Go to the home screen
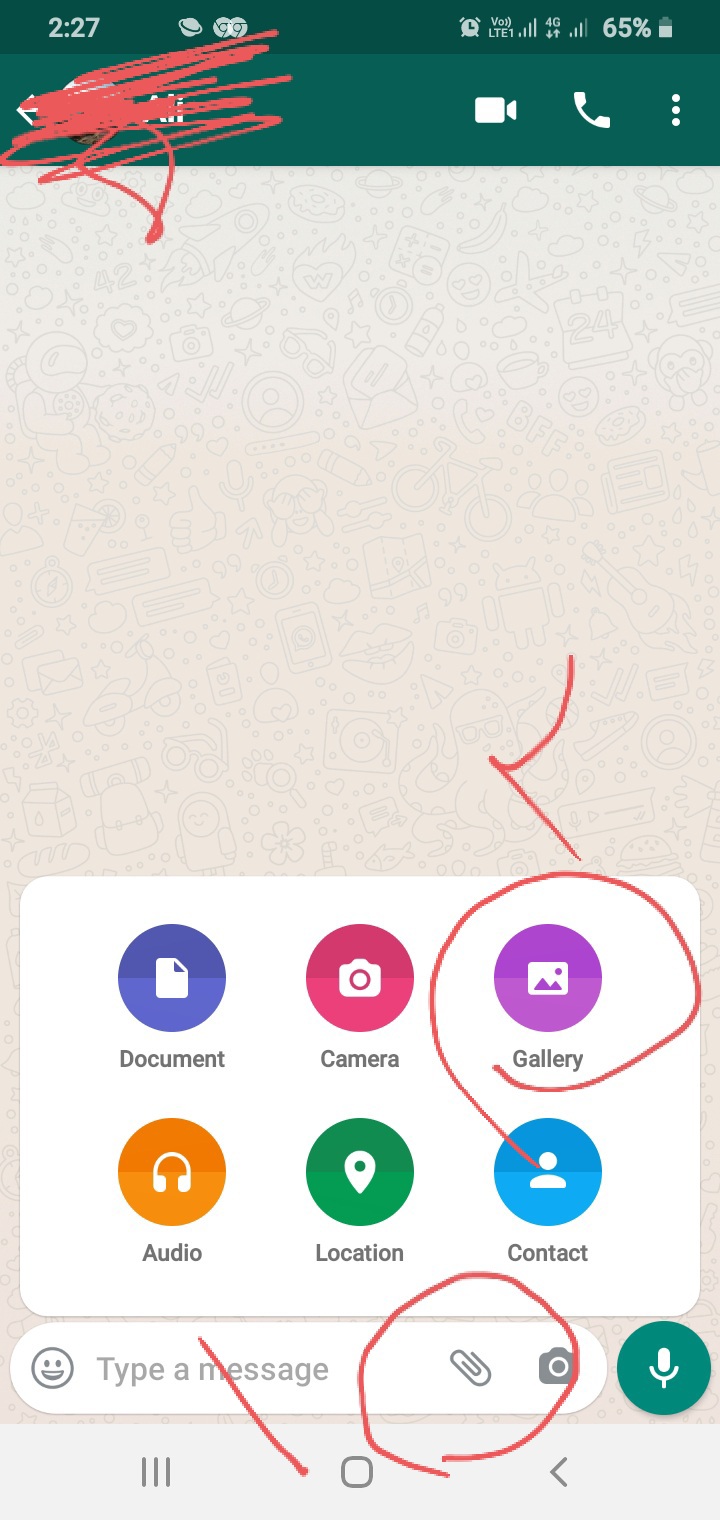 pyautogui.click(x=357, y=1472)
